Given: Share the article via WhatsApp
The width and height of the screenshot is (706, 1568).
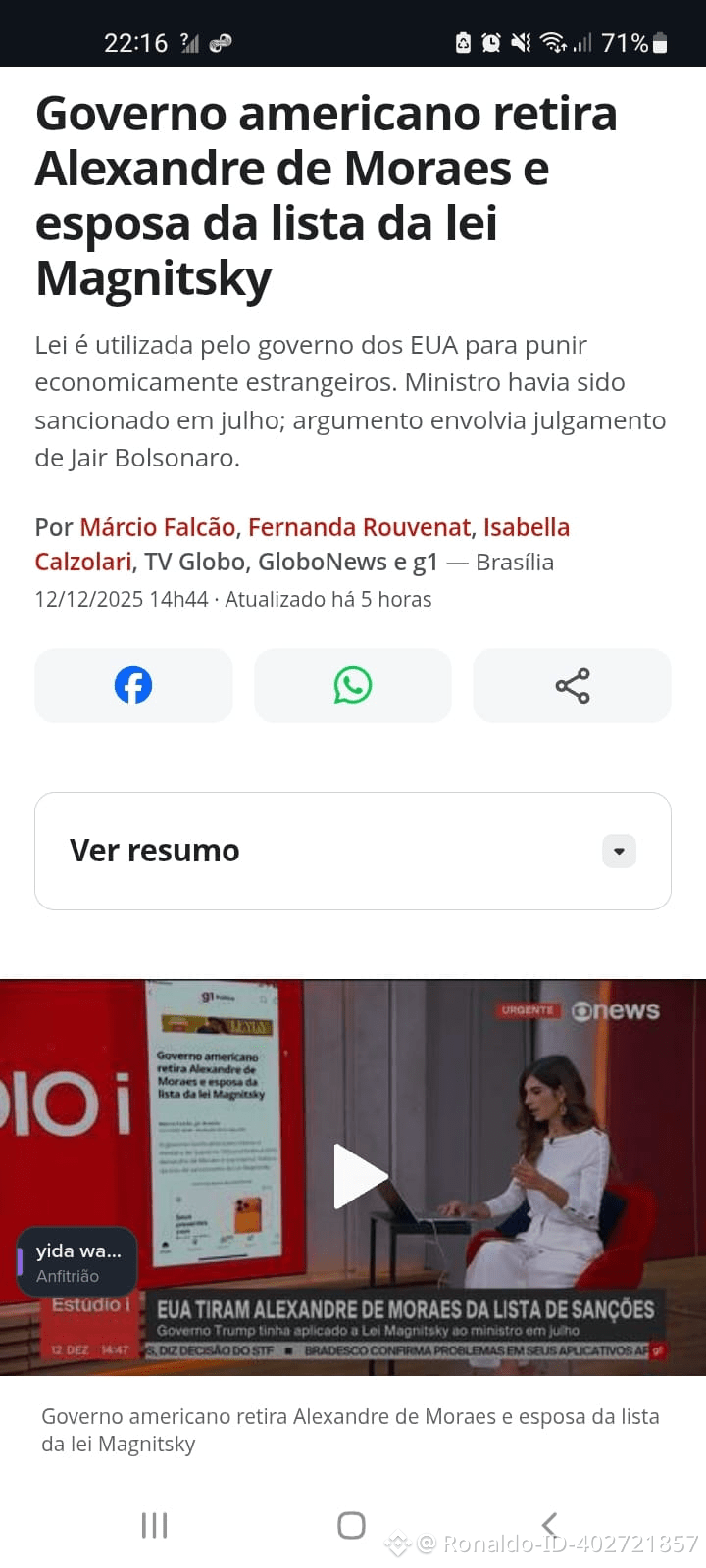Looking at the screenshot, I should (x=352, y=685).
